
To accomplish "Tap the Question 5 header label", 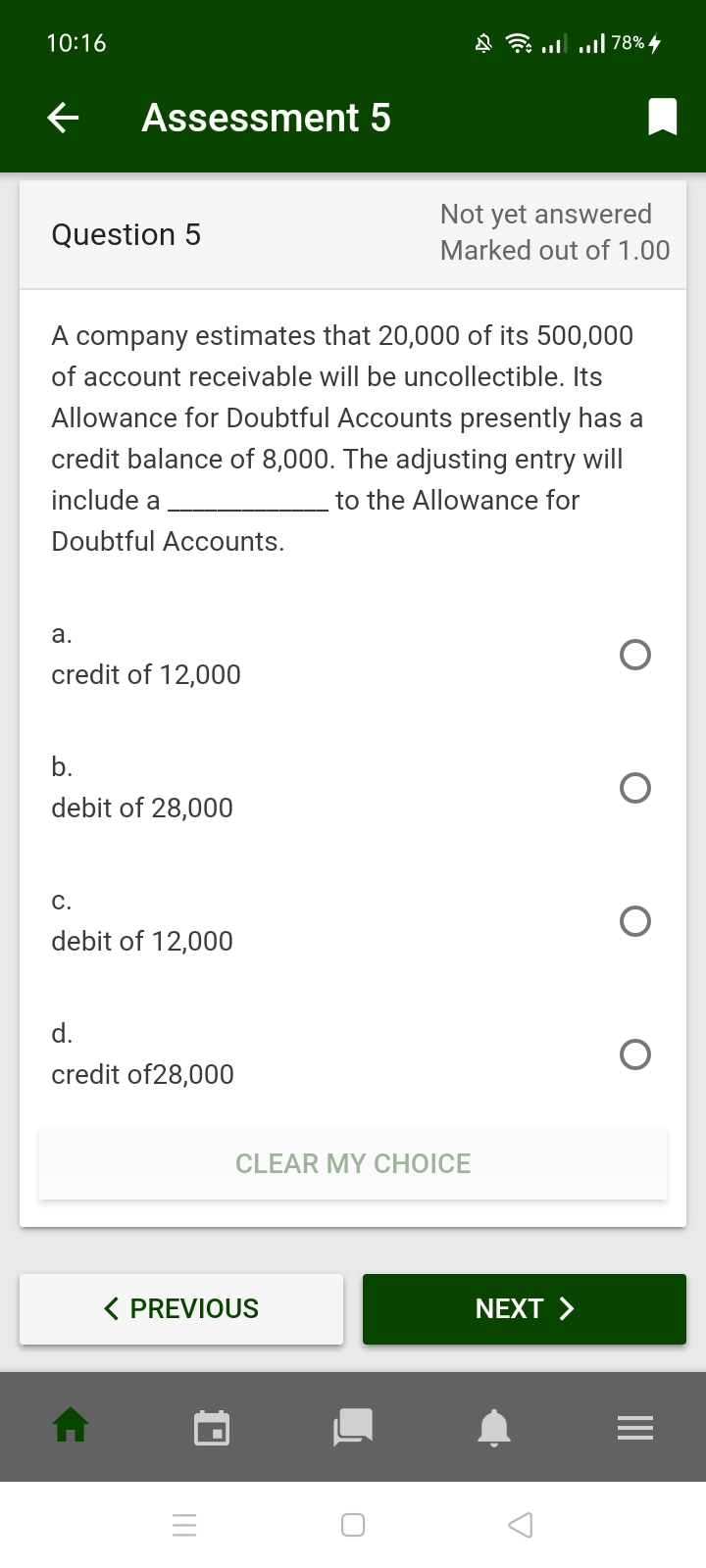I will 126,234.
